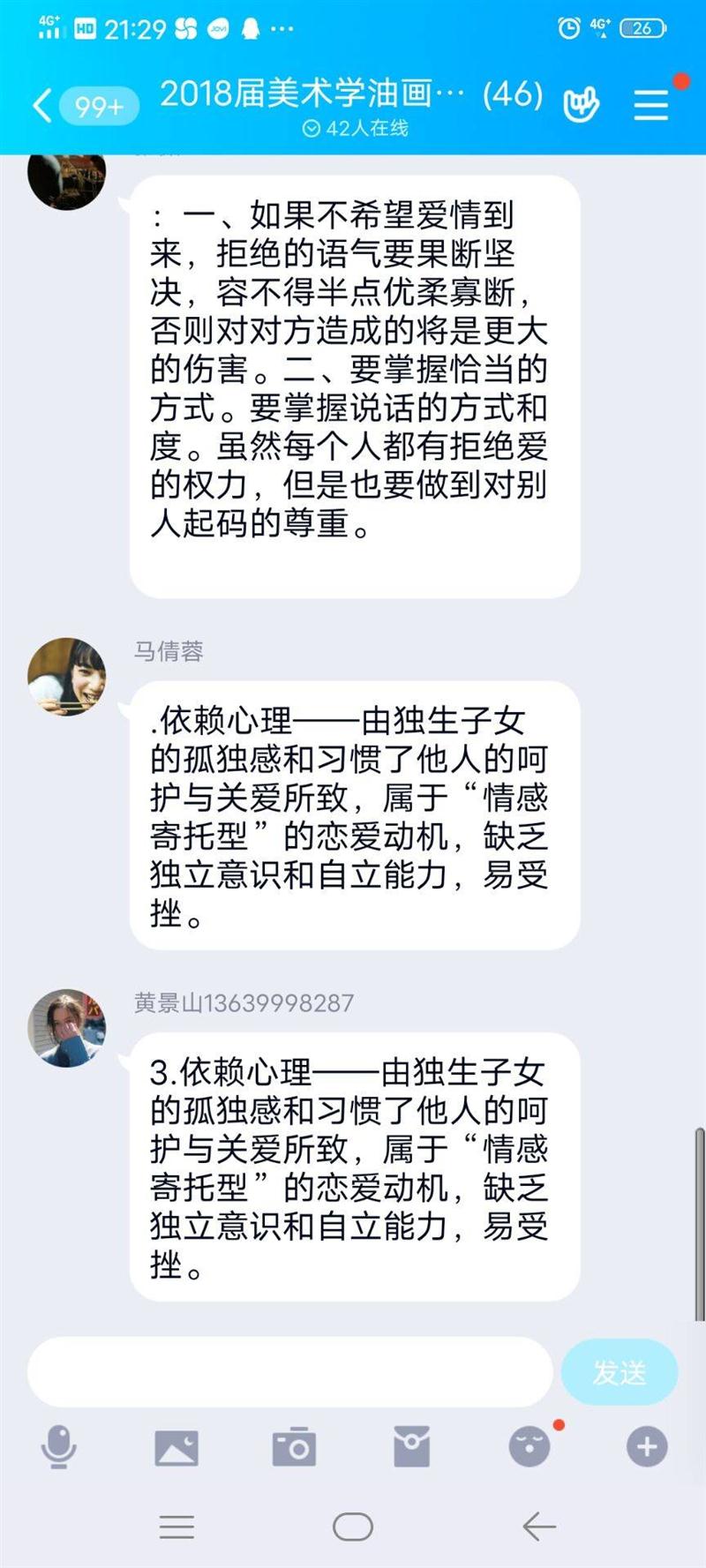
Task: Tap the system home button
Action: coord(353,1527)
